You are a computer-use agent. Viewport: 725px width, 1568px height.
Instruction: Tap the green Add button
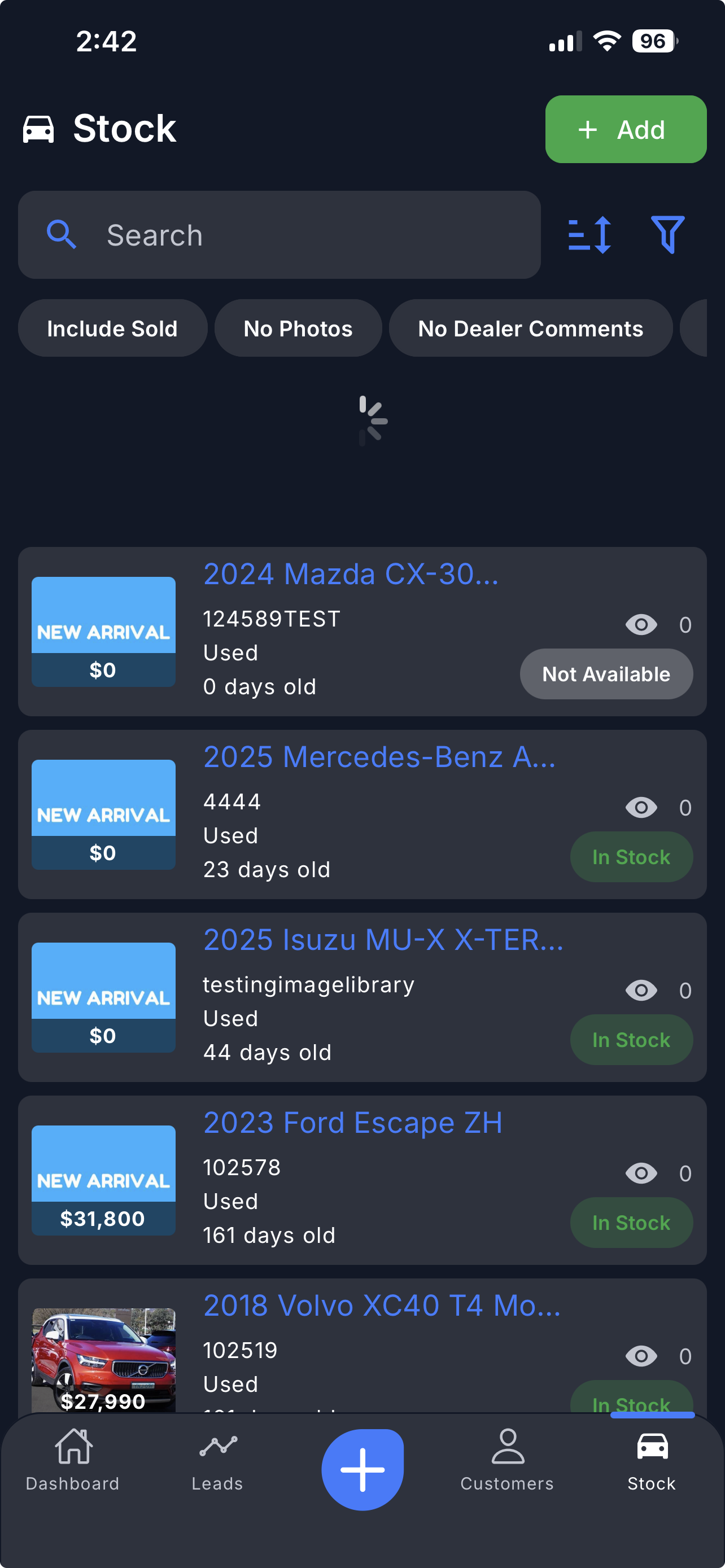click(x=625, y=129)
